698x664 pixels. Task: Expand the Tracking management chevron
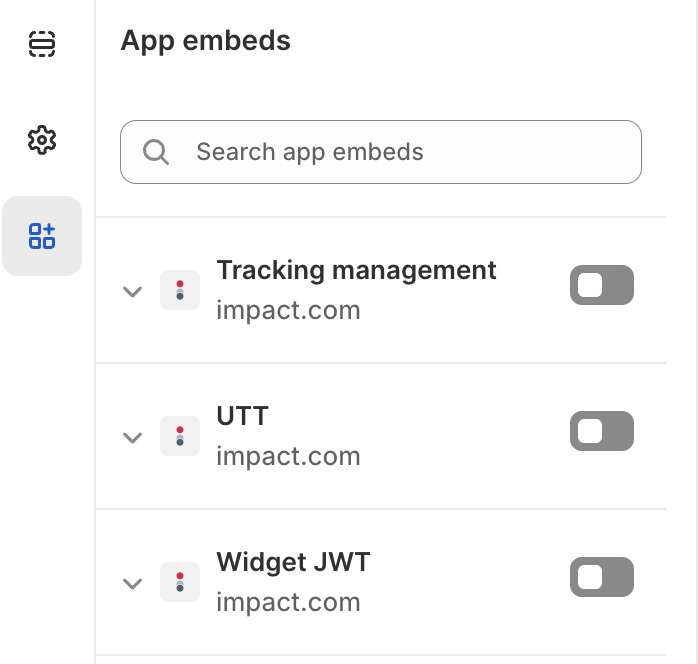(132, 291)
